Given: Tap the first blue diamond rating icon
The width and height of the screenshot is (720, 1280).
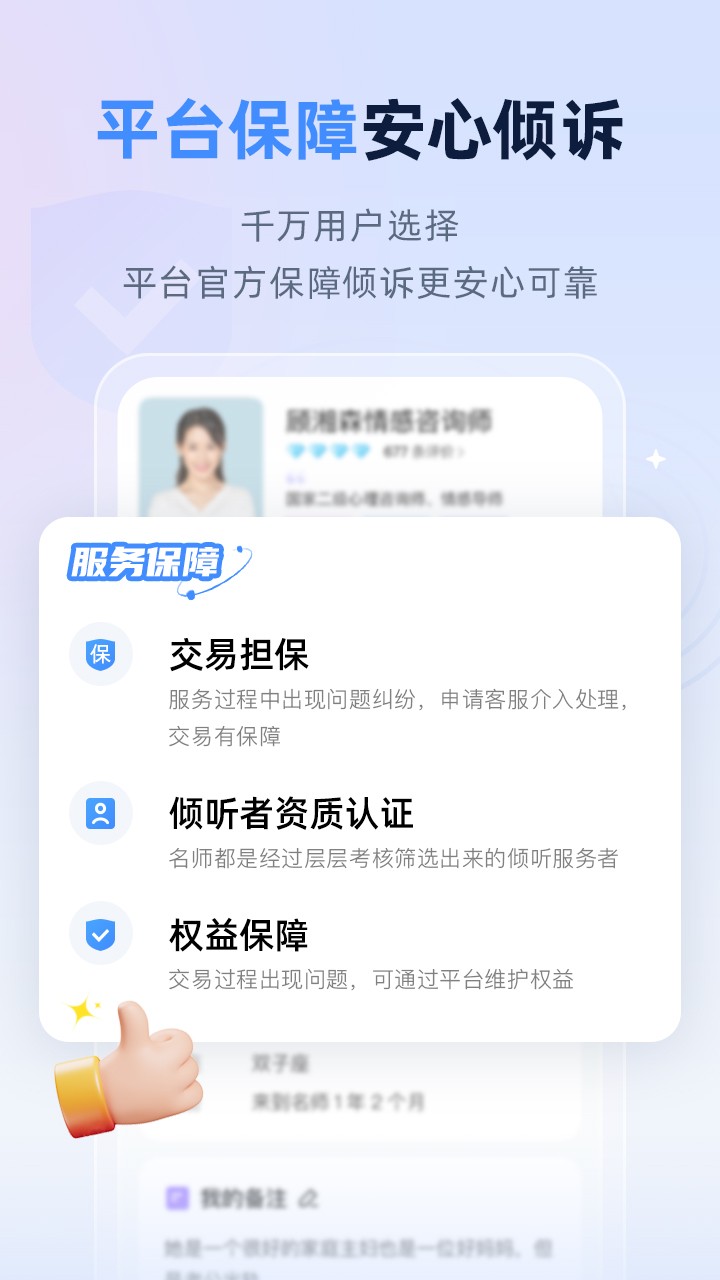Looking at the screenshot, I should tap(294, 452).
